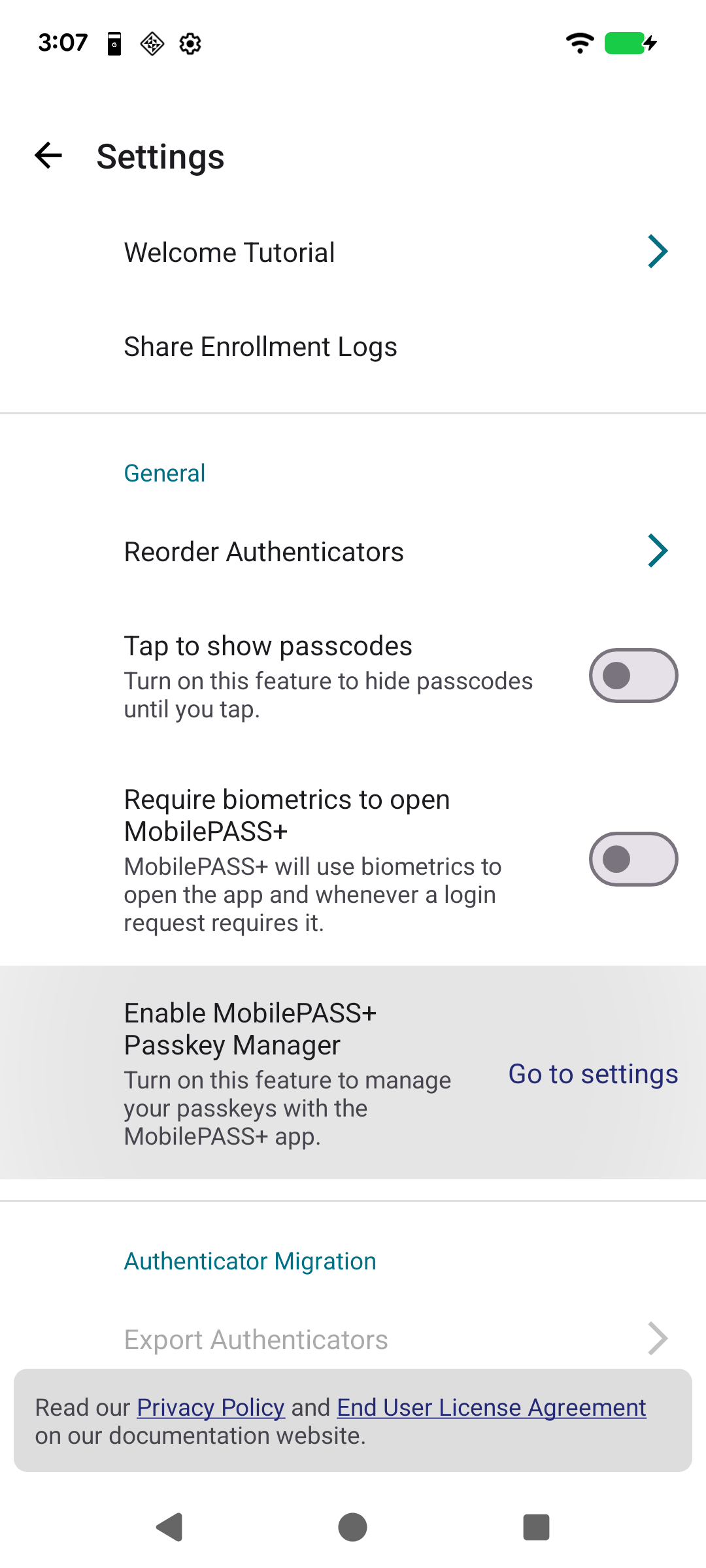
Task: Tap the battery indicator icon
Action: (626, 43)
